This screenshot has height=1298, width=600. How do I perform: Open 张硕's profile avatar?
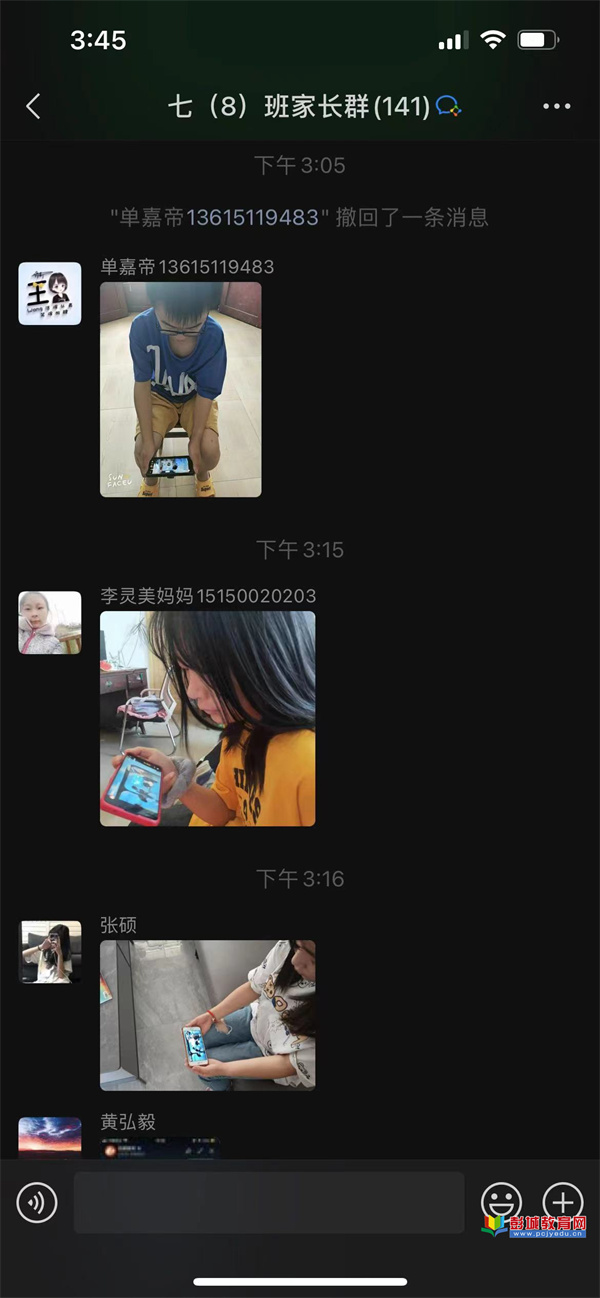(50, 951)
